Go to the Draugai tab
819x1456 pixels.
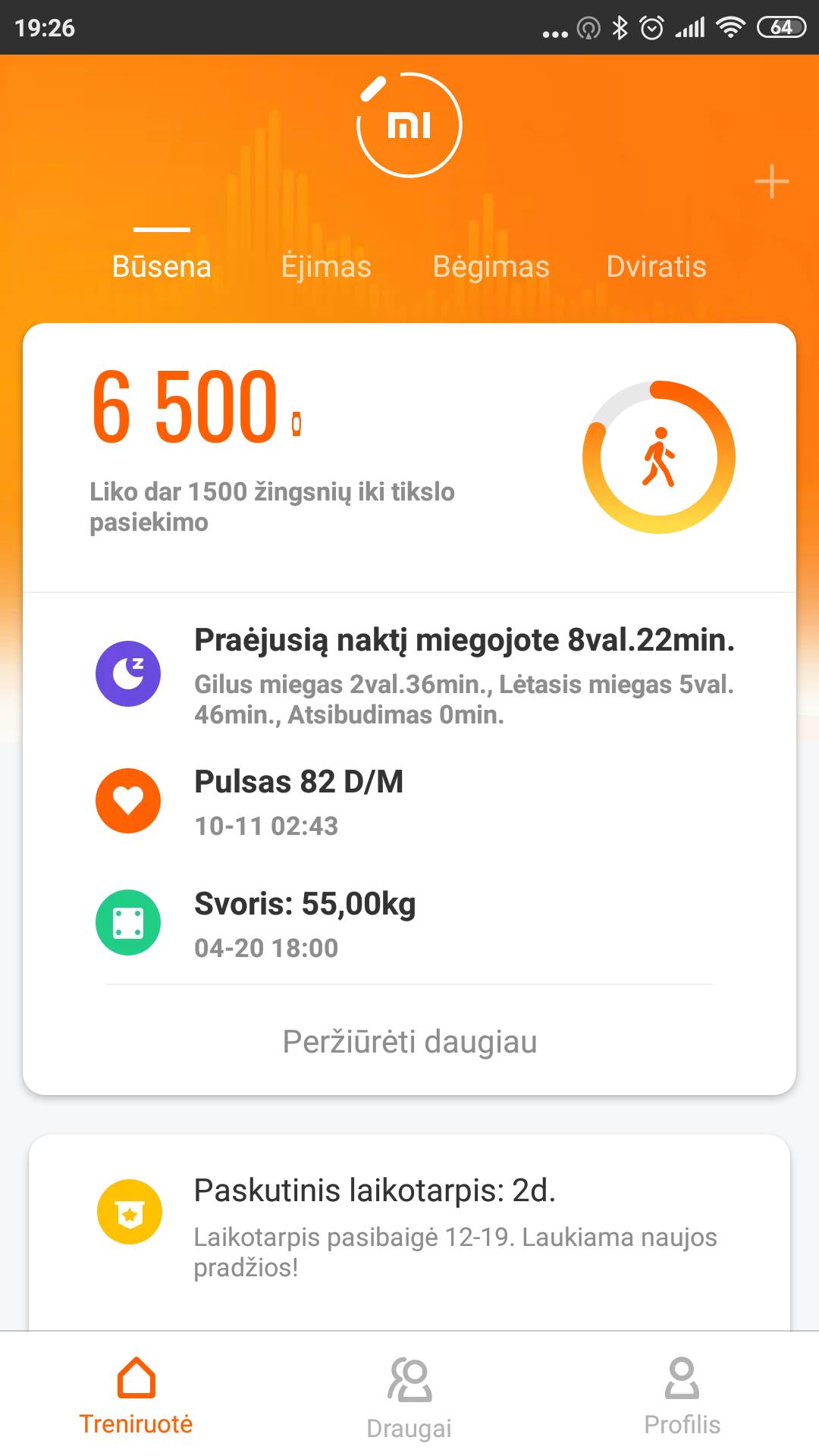tap(409, 1397)
